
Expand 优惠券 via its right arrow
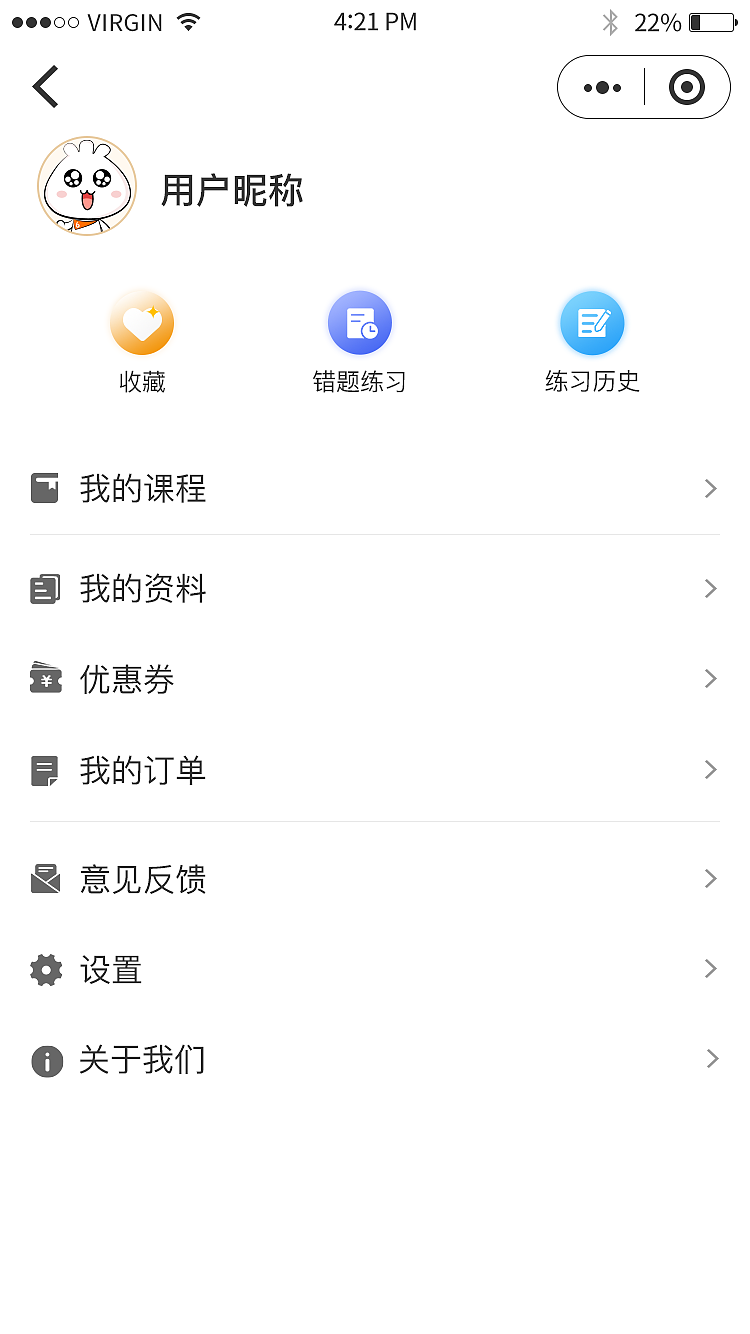click(x=710, y=678)
